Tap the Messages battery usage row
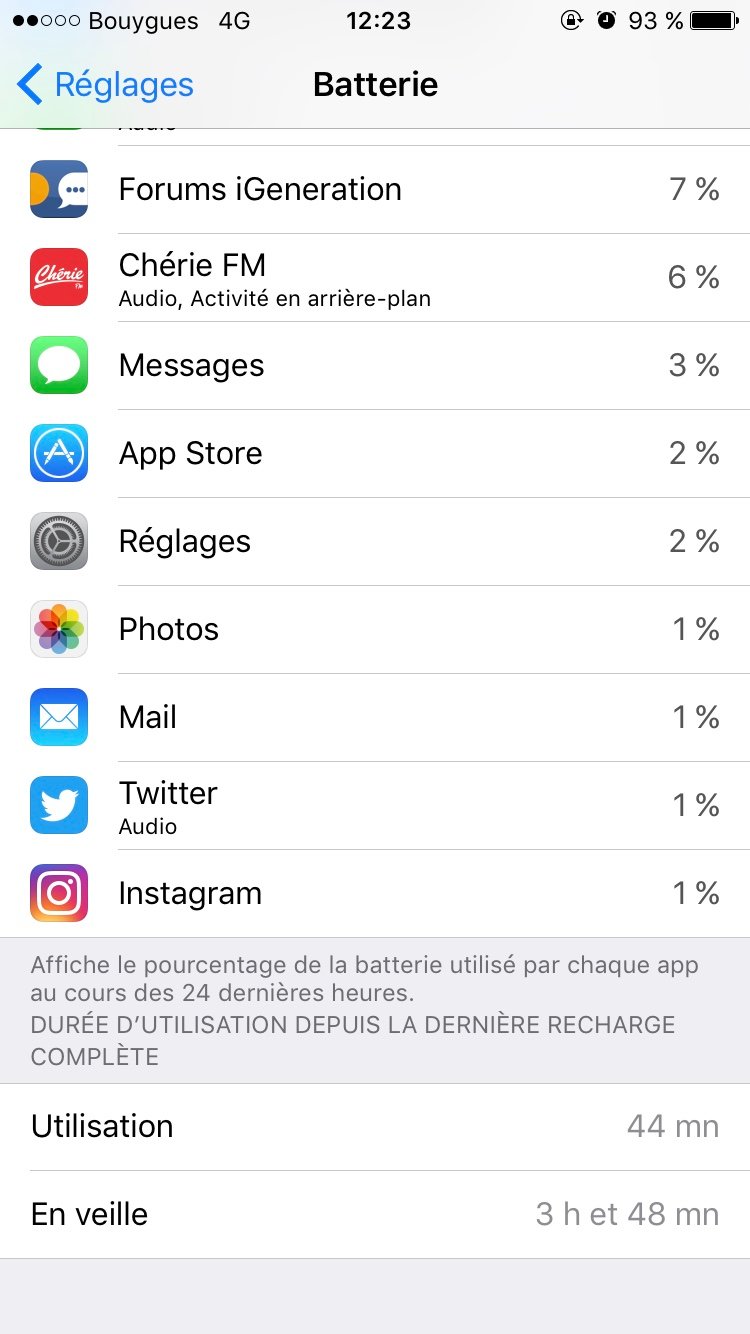This screenshot has height=1334, width=750. coord(375,365)
